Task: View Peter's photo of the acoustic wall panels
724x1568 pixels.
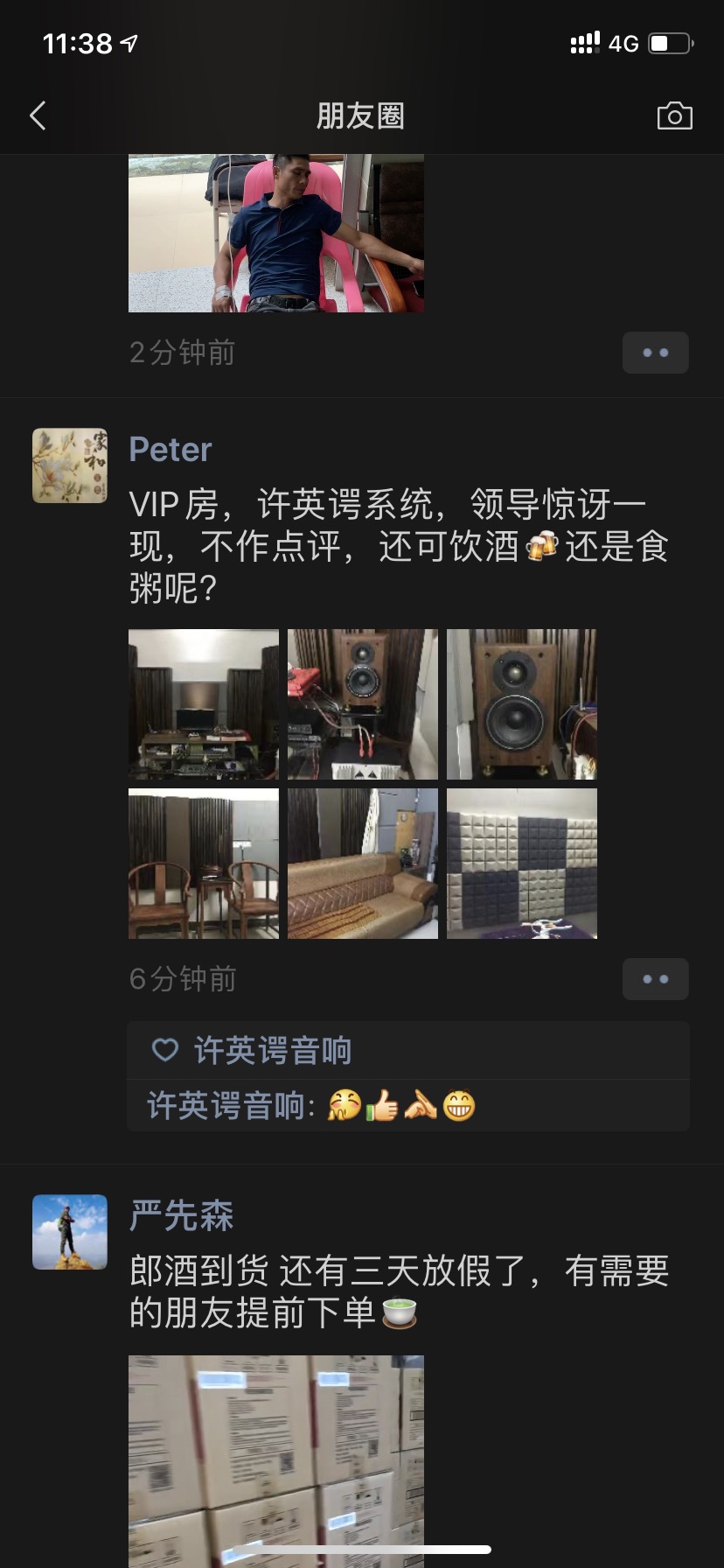Action: pos(522,864)
